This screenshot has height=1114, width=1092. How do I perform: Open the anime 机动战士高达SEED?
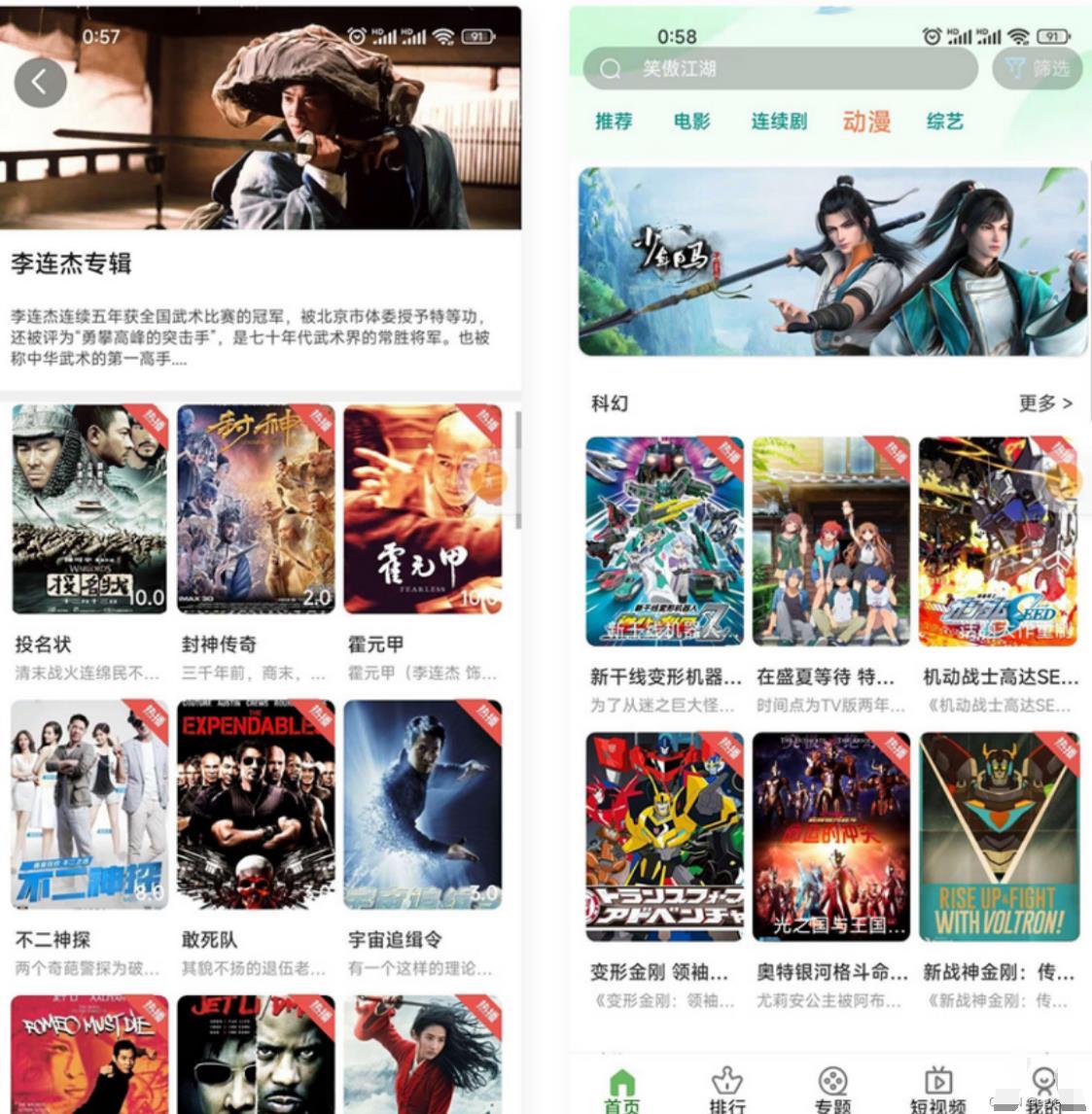coord(999,541)
